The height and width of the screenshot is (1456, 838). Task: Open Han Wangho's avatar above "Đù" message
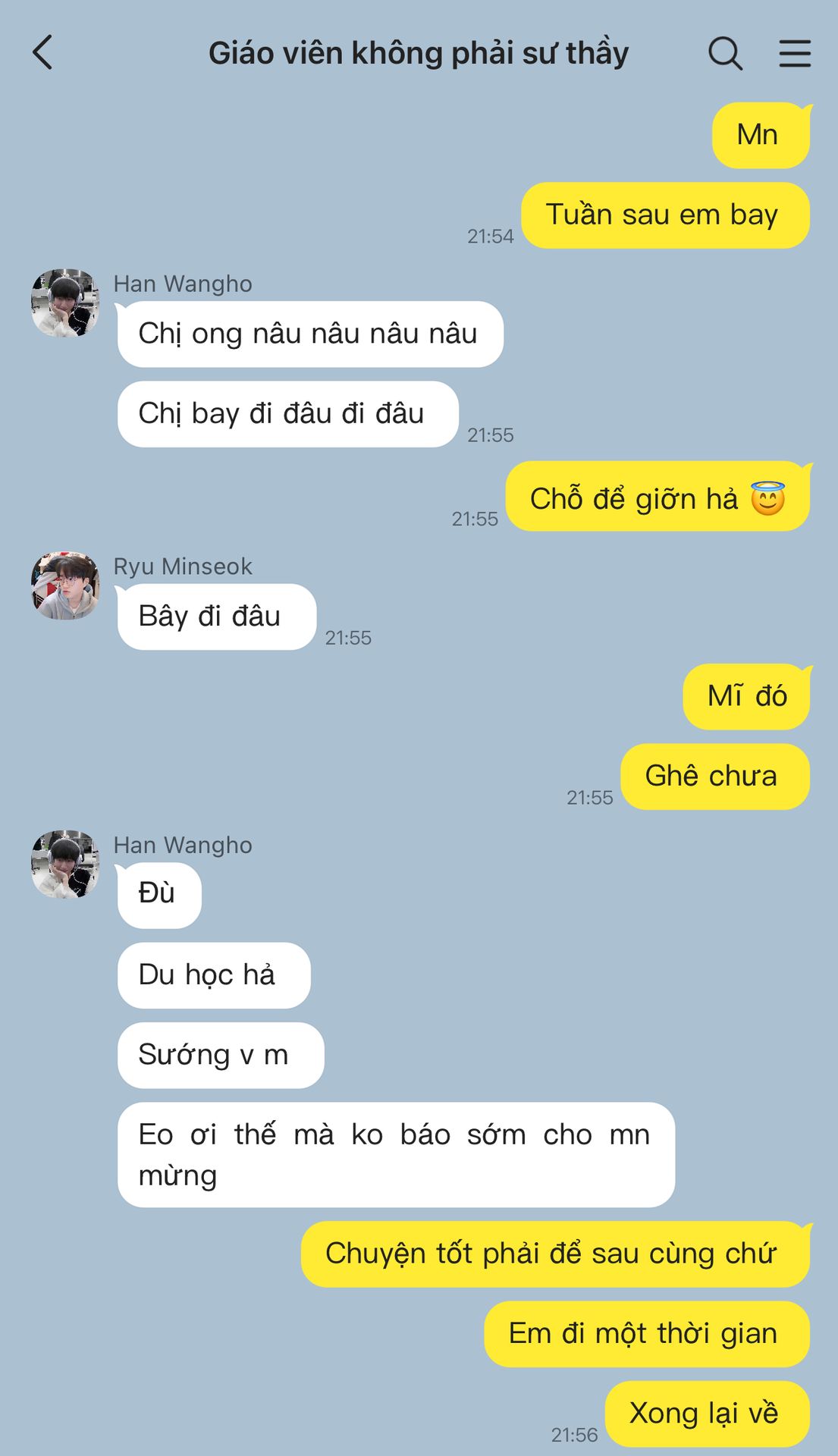65,863
